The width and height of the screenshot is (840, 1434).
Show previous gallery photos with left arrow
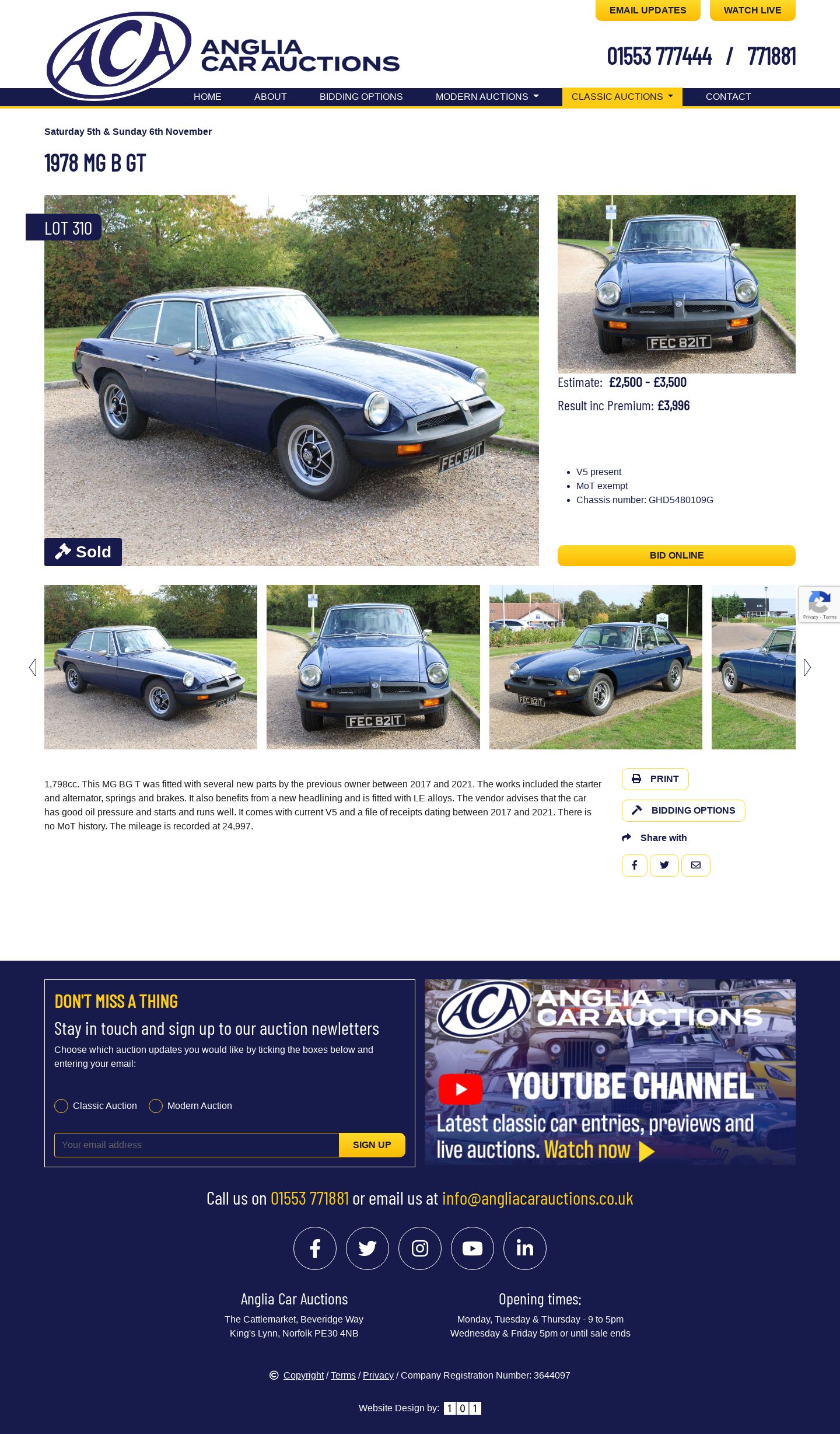tap(33, 668)
